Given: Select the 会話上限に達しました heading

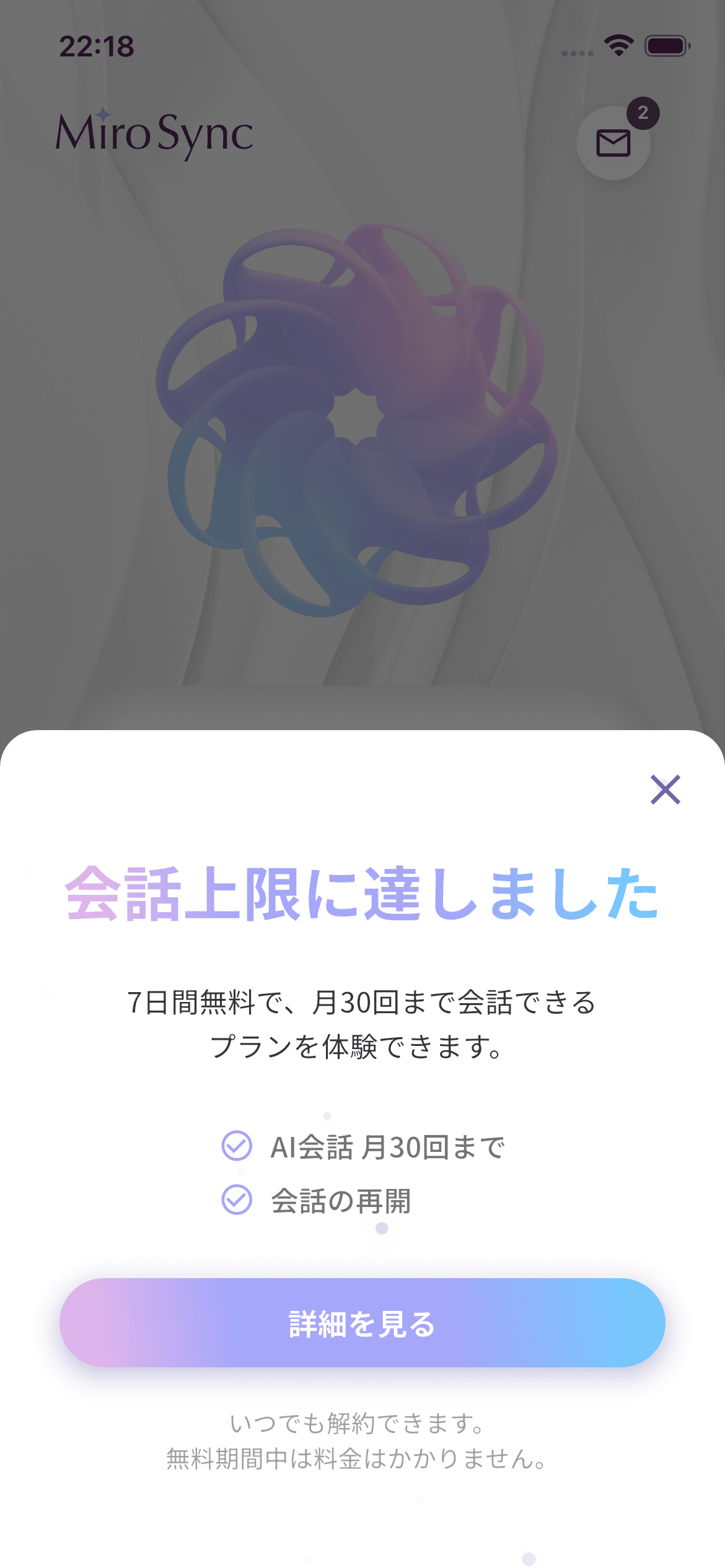Looking at the screenshot, I should coord(362,893).
